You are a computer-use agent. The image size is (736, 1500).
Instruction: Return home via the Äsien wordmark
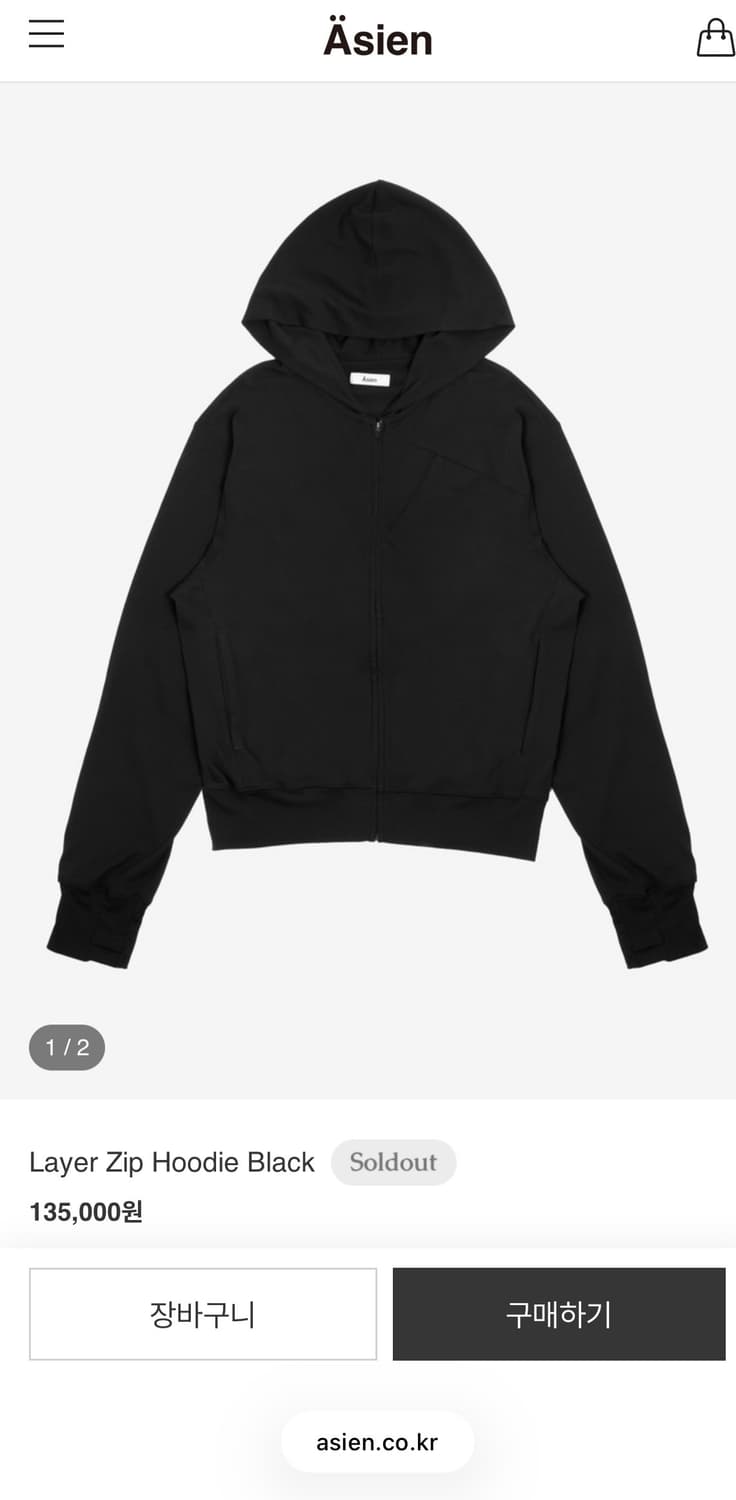(380, 38)
